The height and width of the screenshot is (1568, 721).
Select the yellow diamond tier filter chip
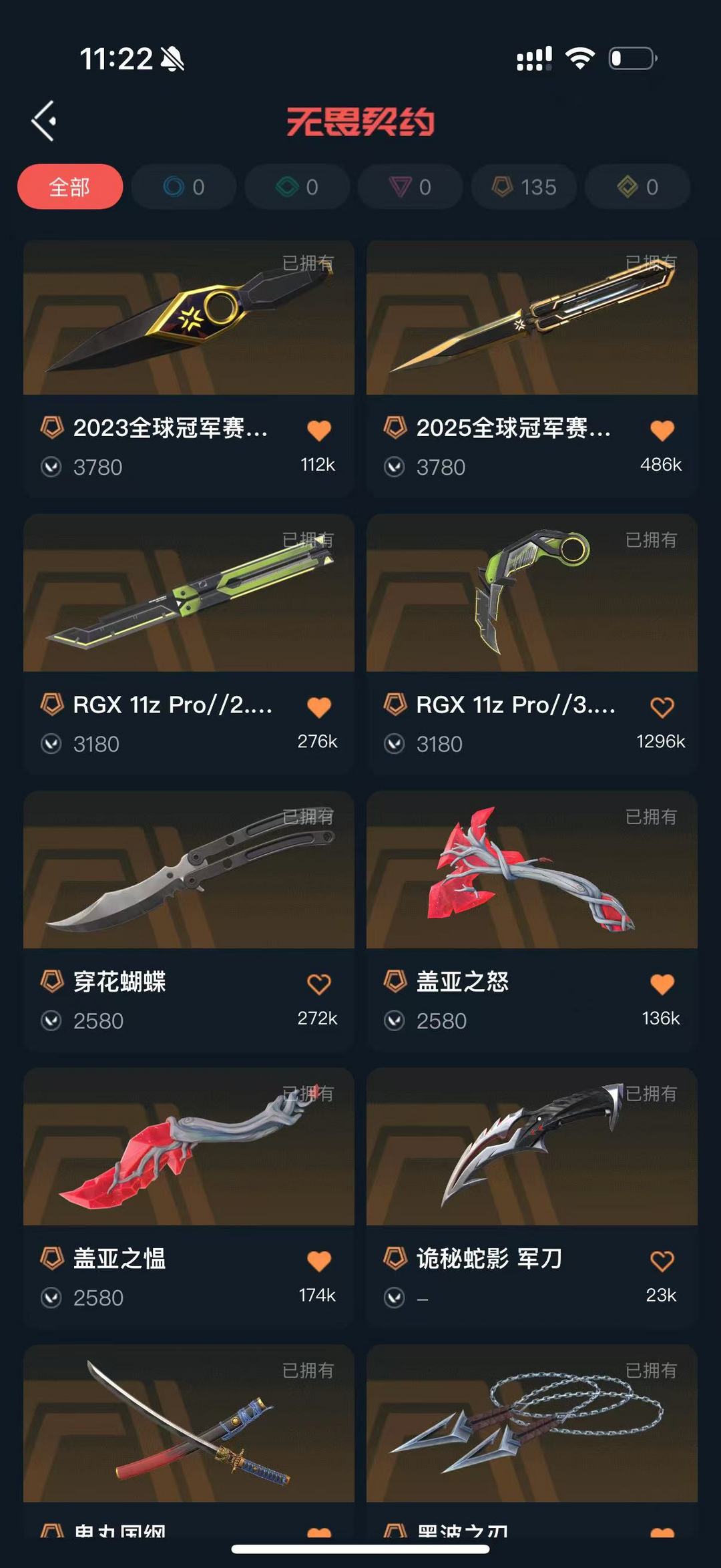638,187
